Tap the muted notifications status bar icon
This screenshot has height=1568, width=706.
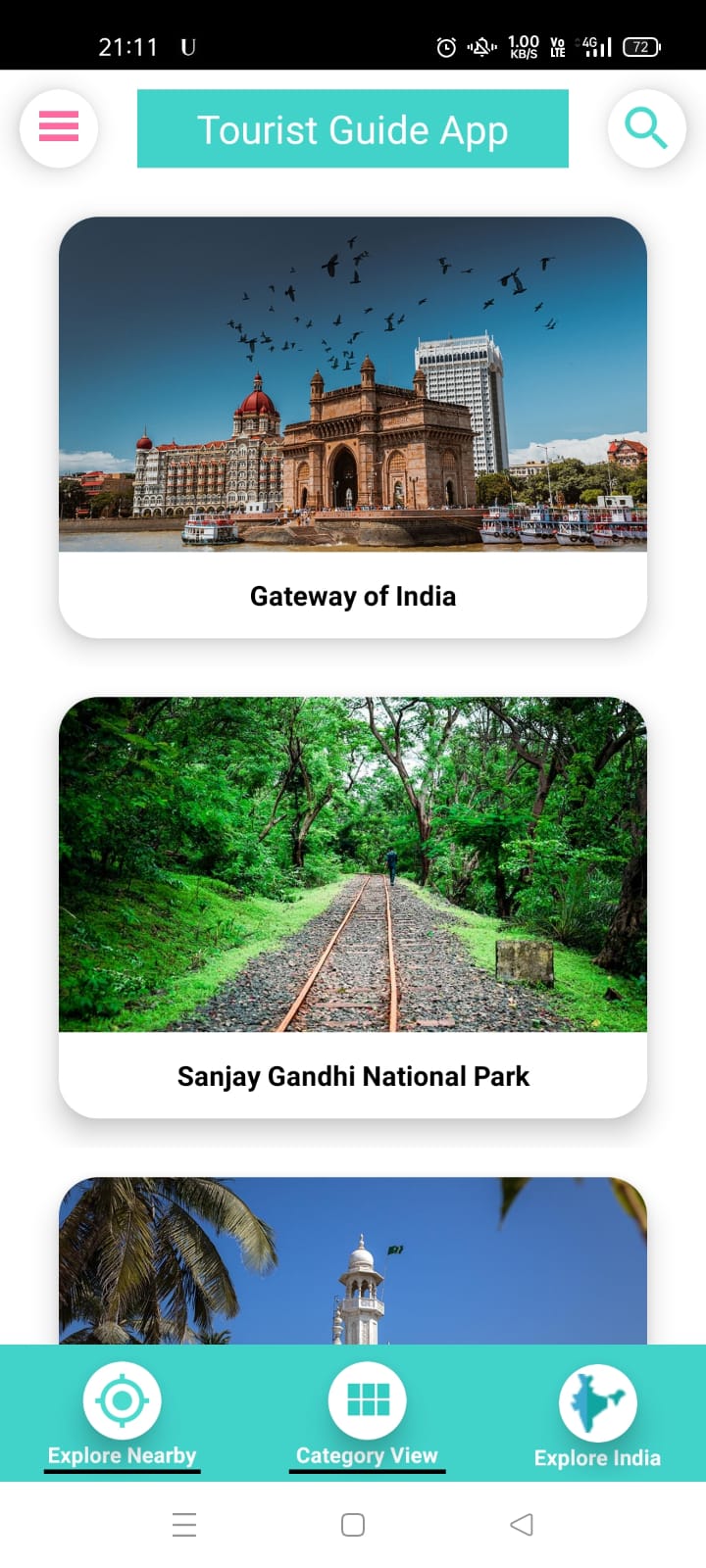point(480,46)
